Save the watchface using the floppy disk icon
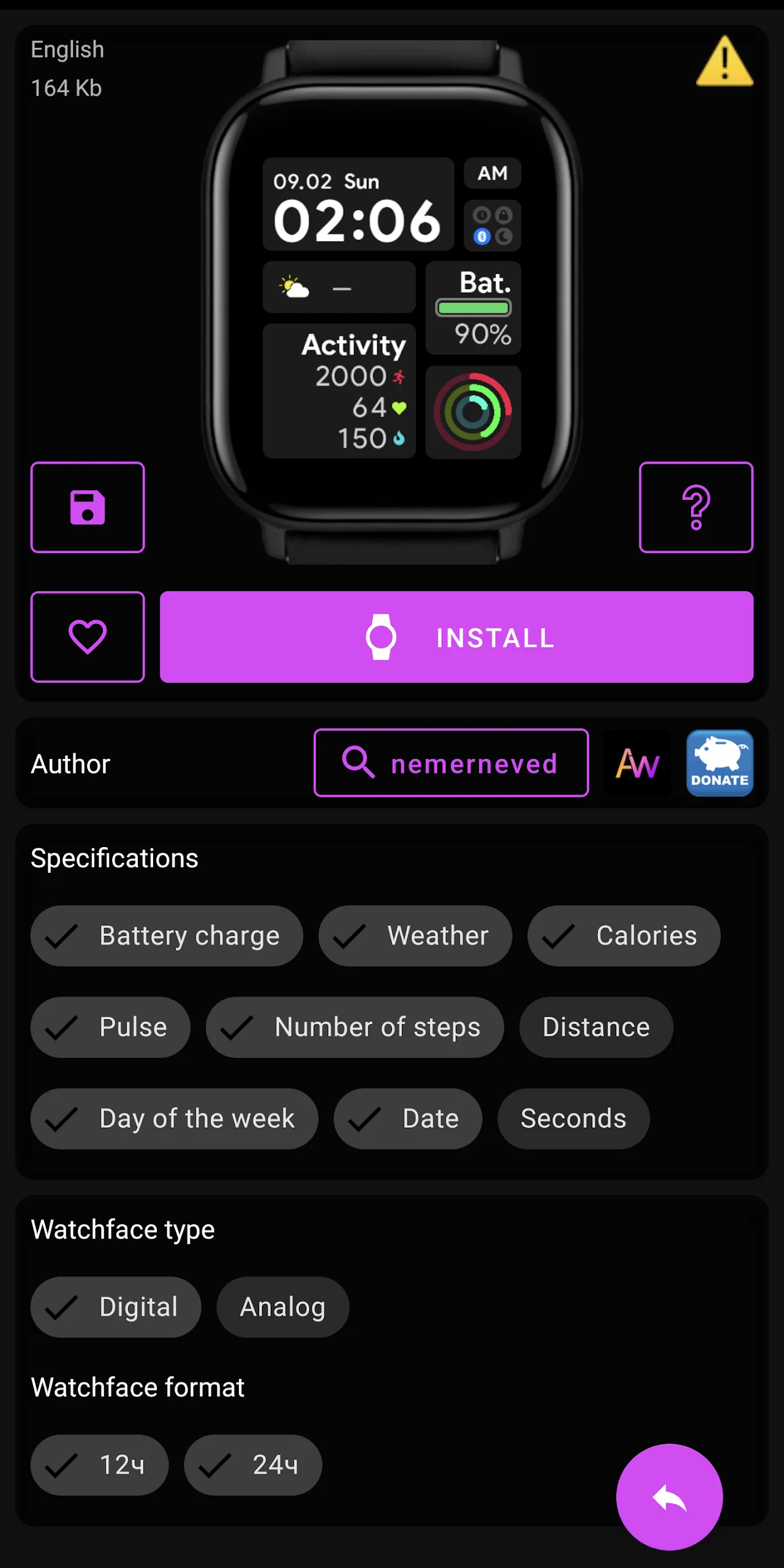The width and height of the screenshot is (784, 1568). coord(87,507)
